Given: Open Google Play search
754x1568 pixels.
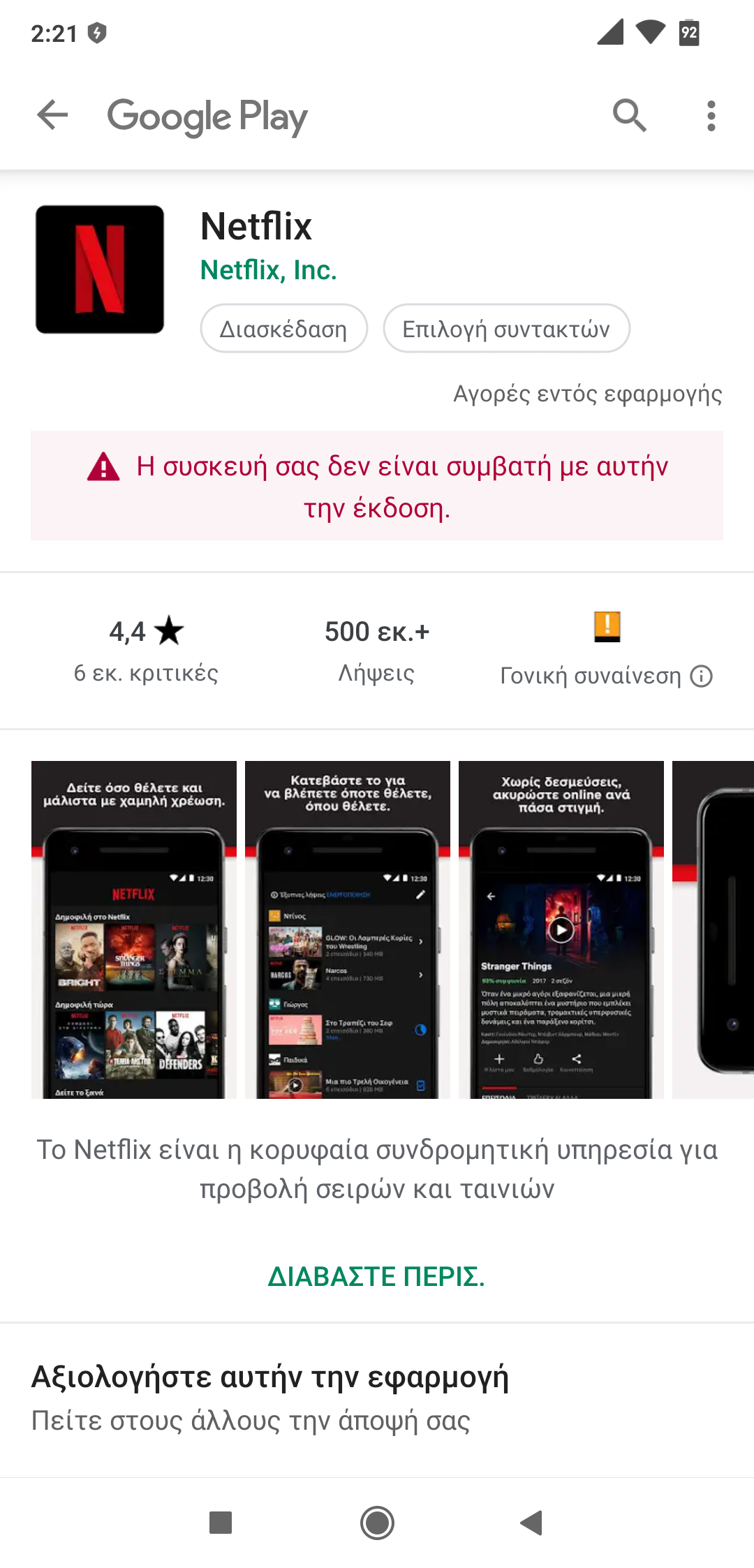Looking at the screenshot, I should (x=629, y=115).
